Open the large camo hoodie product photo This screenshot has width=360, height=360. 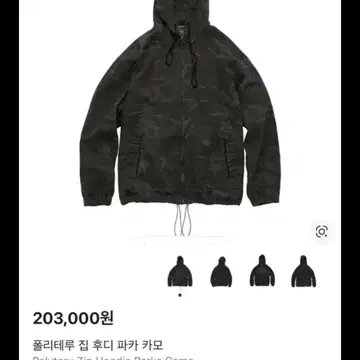tap(180, 118)
